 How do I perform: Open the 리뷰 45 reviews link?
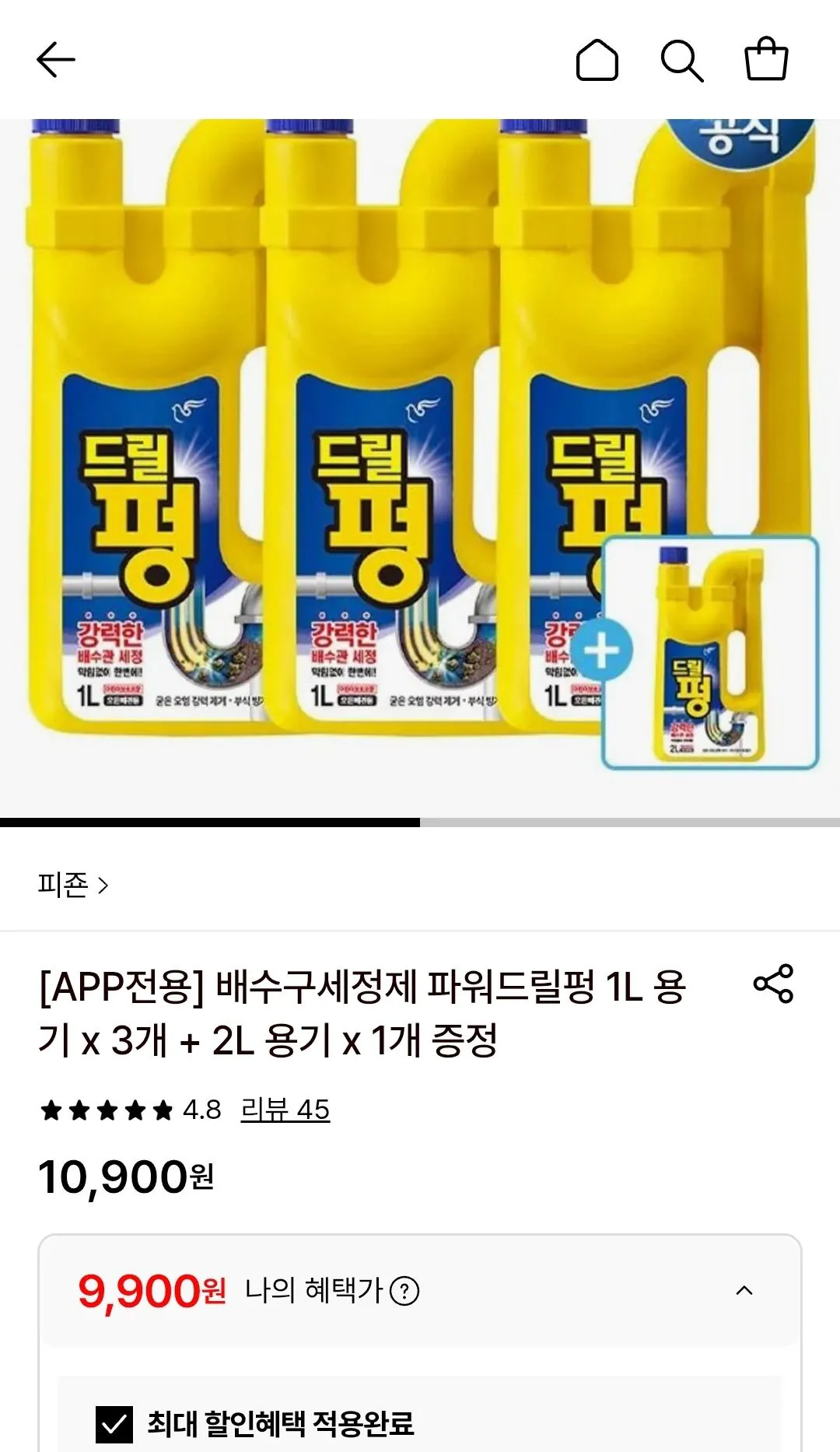285,1110
